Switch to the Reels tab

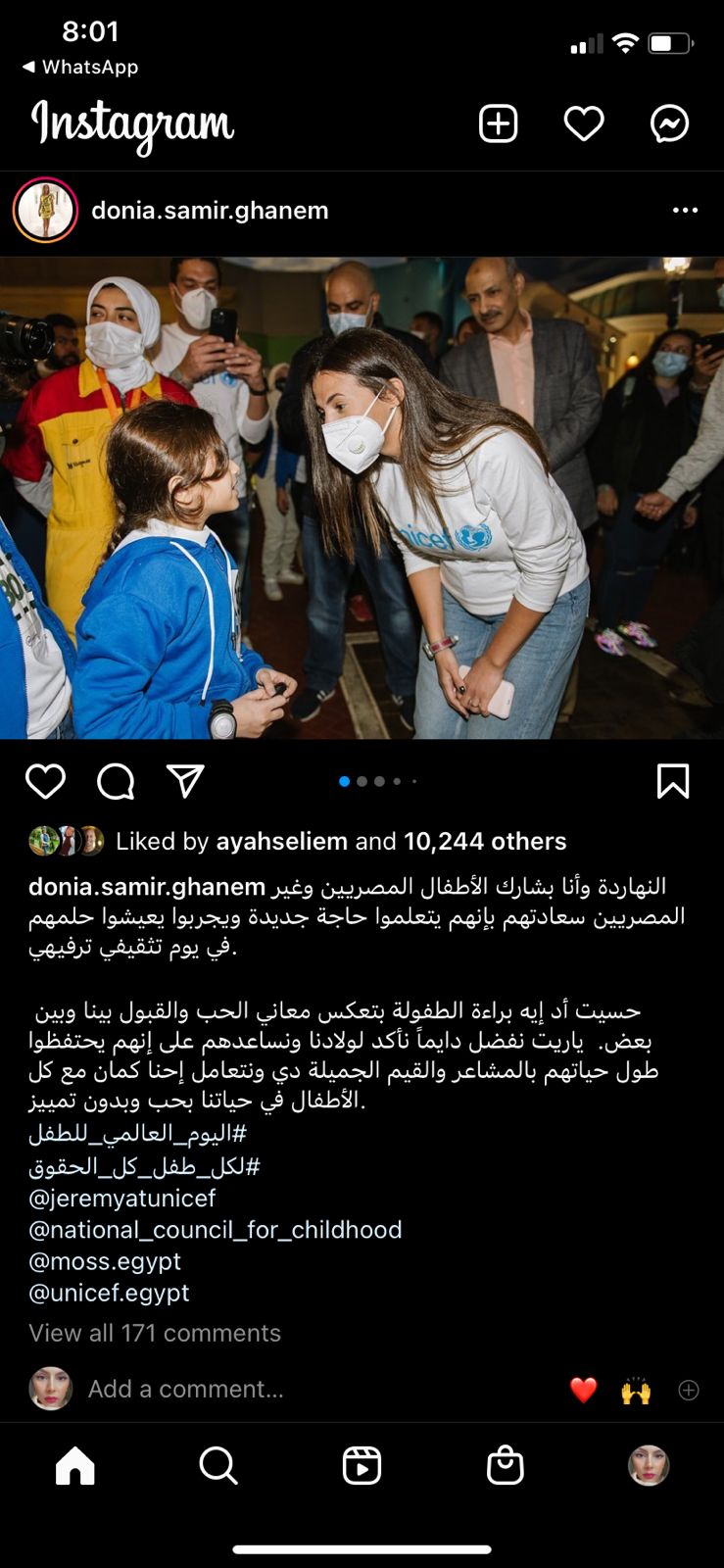pyautogui.click(x=362, y=1466)
